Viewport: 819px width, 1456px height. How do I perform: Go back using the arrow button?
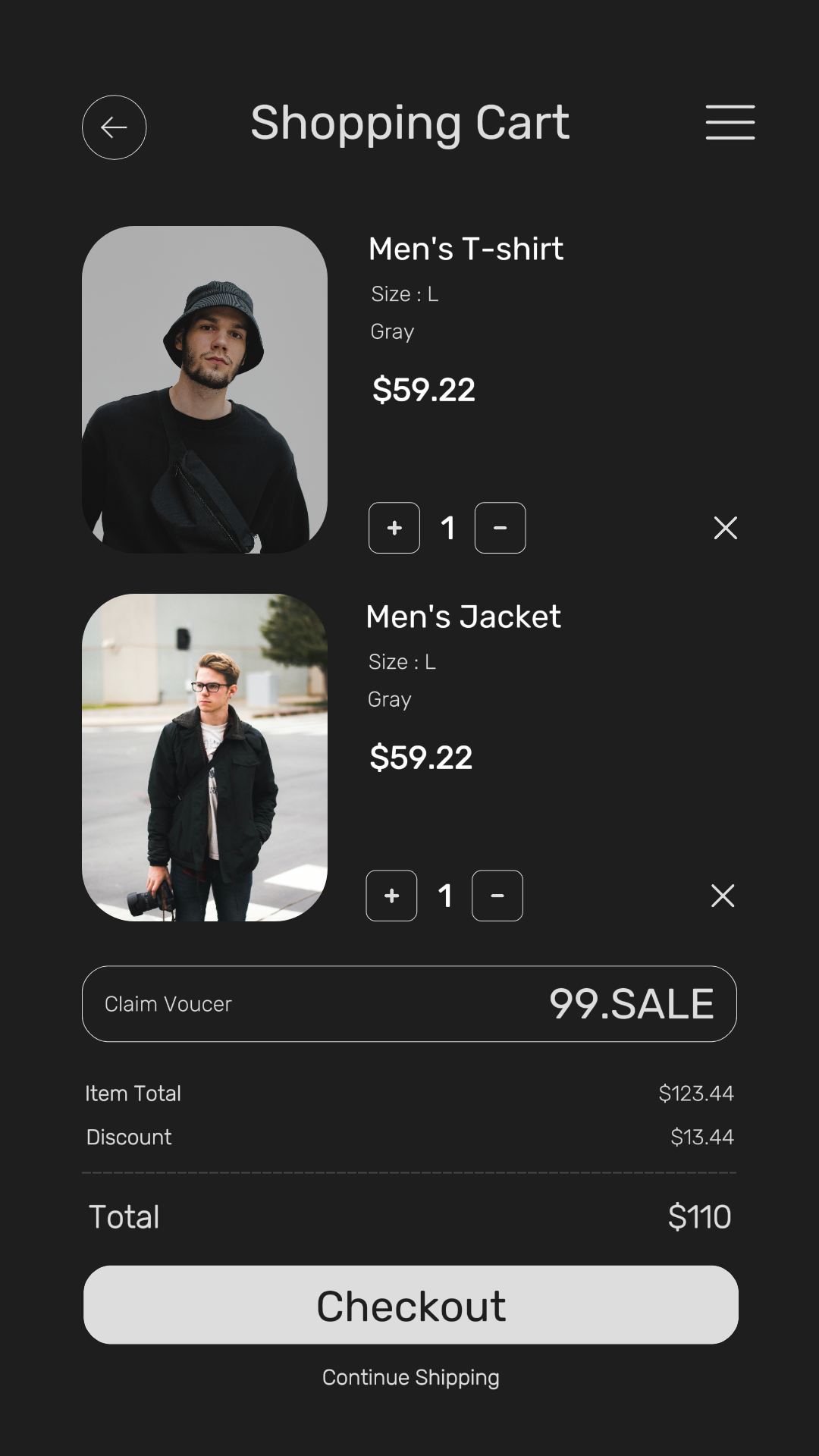[x=114, y=127]
